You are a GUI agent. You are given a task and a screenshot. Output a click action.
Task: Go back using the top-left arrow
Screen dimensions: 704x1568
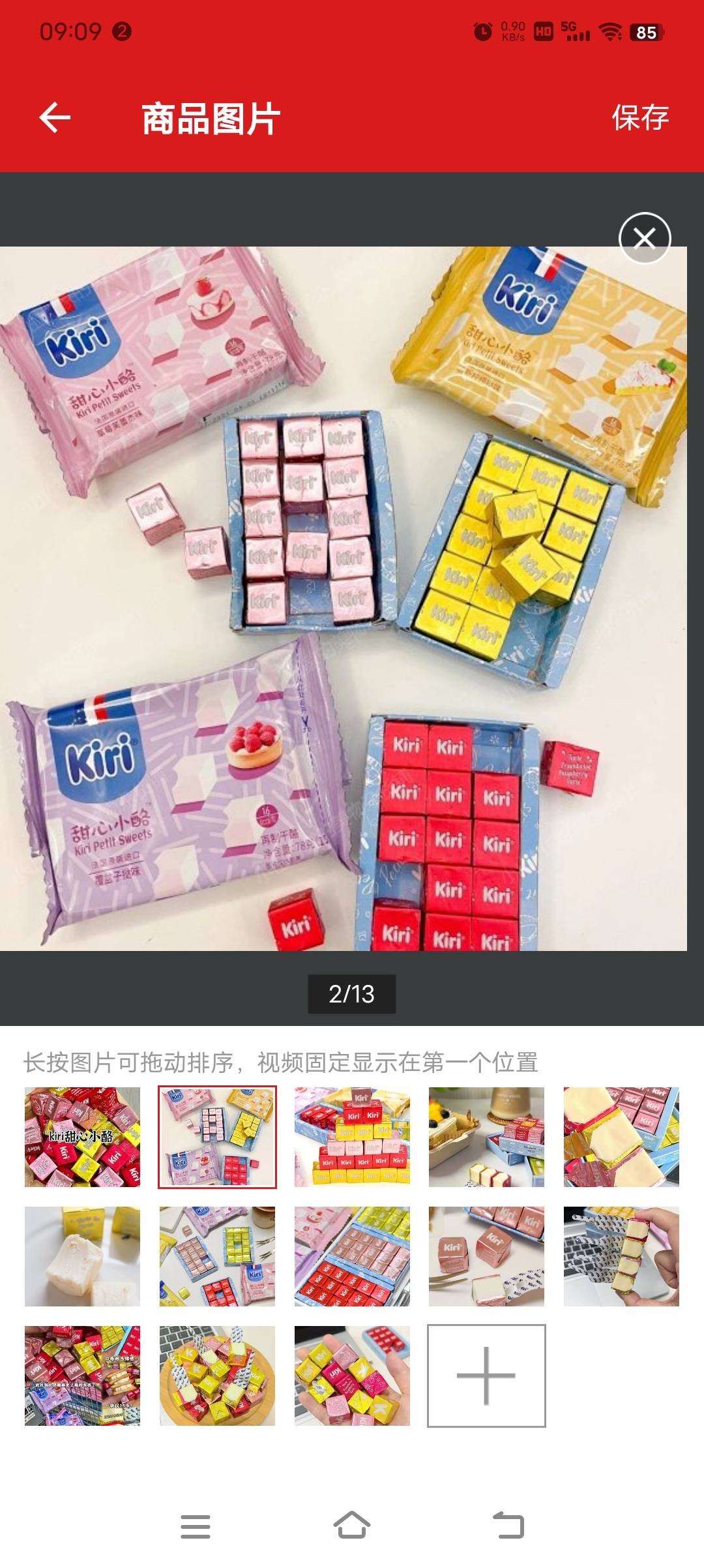55,118
